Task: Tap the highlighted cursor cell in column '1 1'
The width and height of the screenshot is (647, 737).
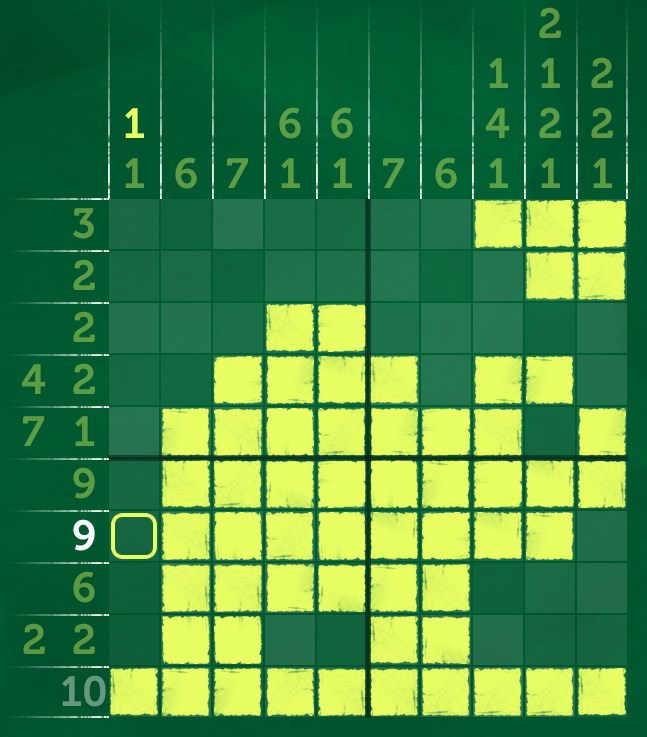Action: coord(134,536)
